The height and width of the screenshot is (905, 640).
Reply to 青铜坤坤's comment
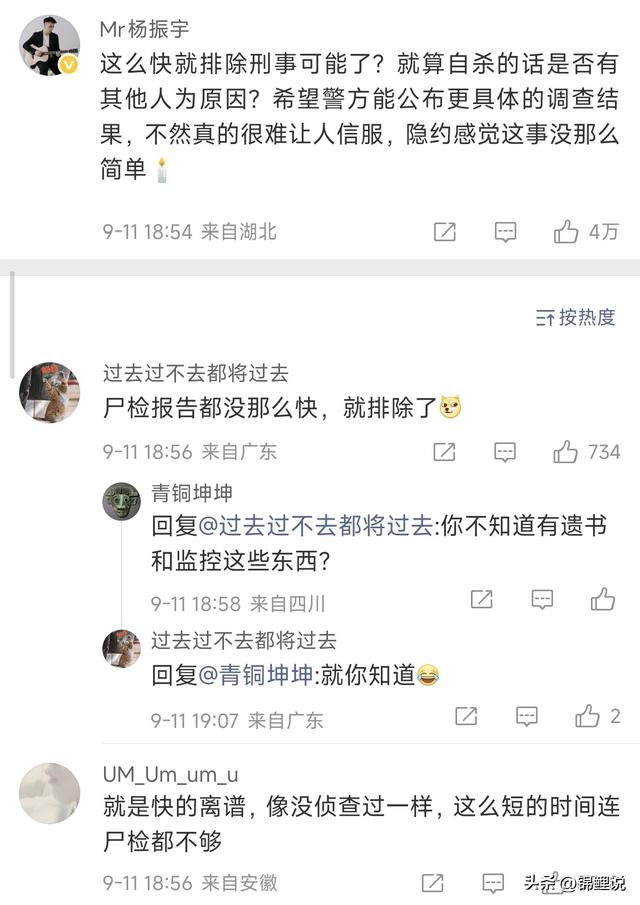tap(542, 599)
